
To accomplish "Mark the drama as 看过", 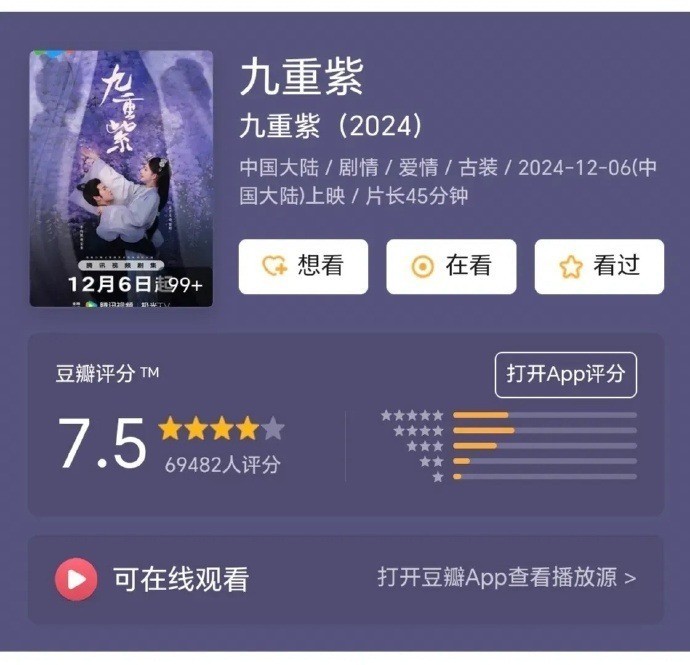I will (x=599, y=266).
